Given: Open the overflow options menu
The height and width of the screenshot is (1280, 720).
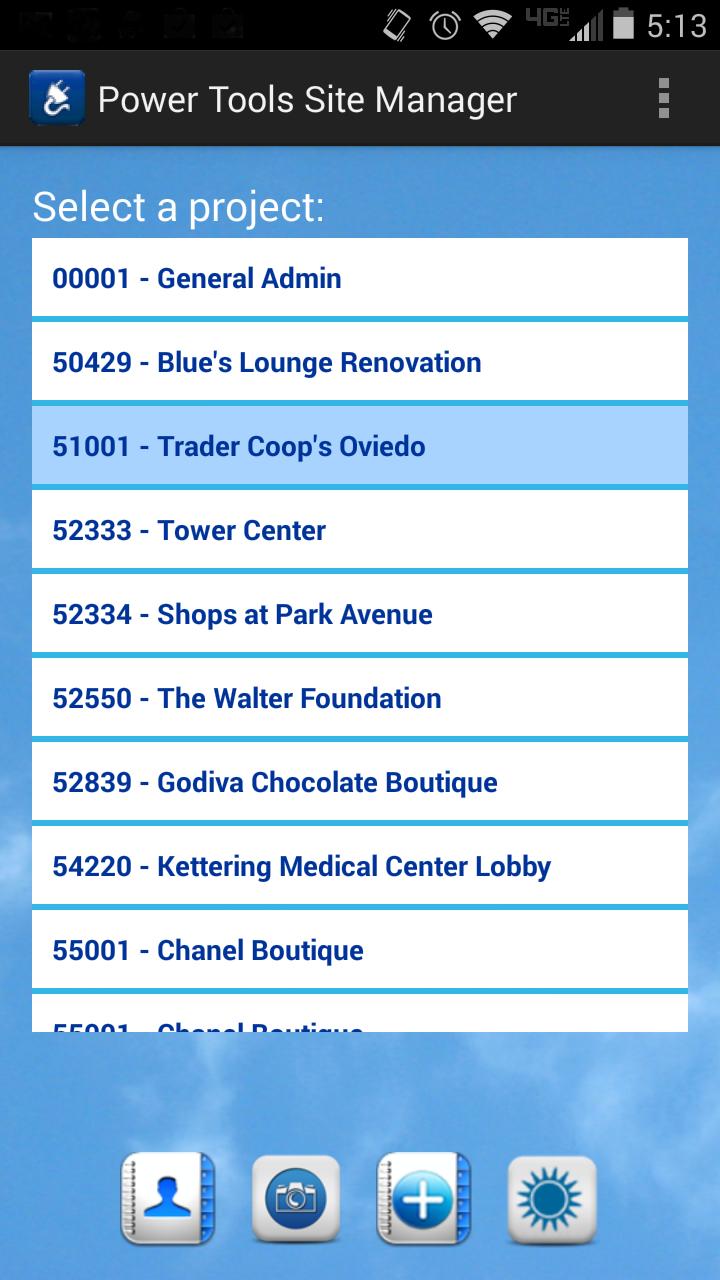Looking at the screenshot, I should point(662,98).
